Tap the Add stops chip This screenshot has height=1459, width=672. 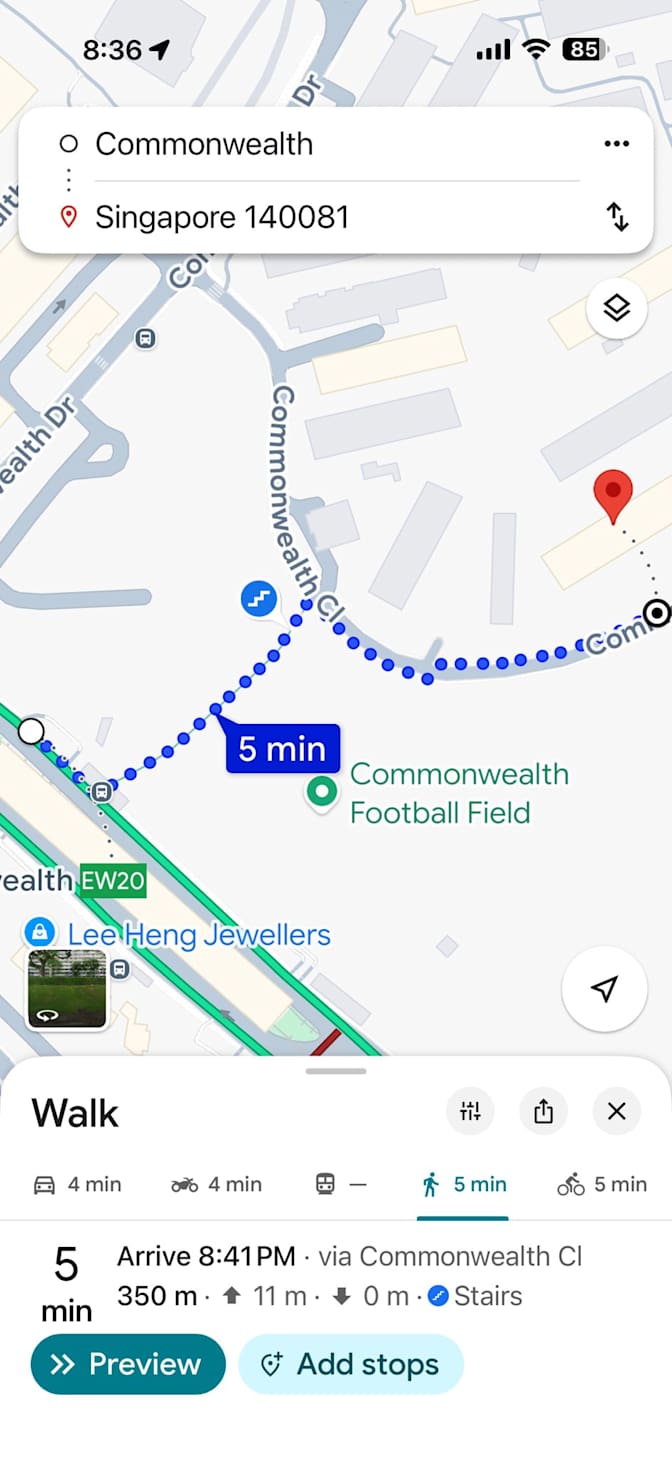pyautogui.click(x=351, y=1364)
